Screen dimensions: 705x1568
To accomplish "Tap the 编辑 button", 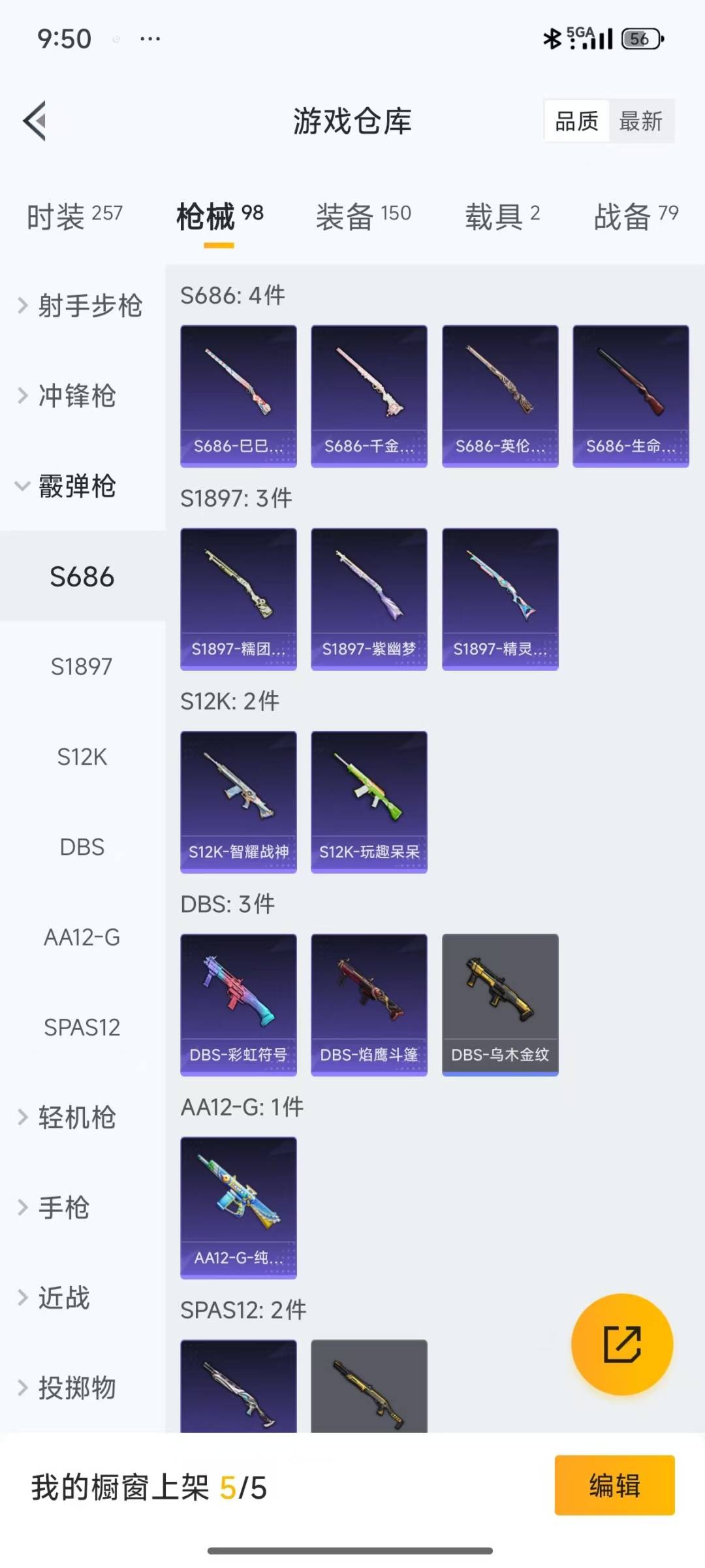I will pyautogui.click(x=614, y=1485).
